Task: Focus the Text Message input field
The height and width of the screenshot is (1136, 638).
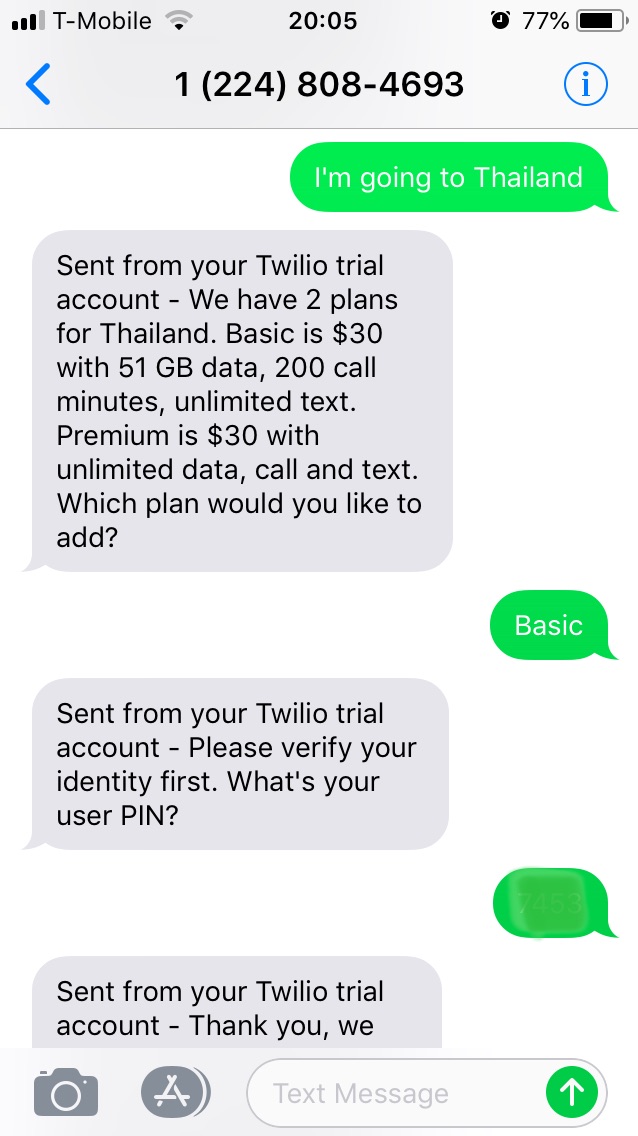Action: coord(396,1093)
